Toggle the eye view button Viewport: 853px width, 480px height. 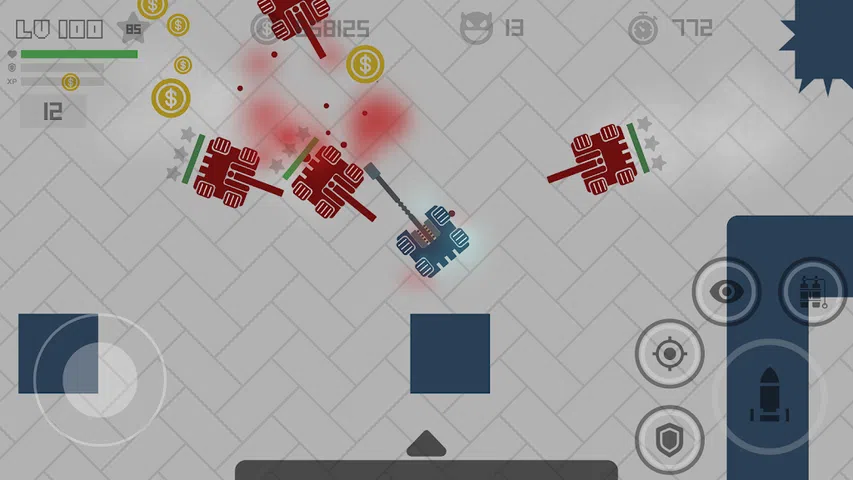point(726,291)
